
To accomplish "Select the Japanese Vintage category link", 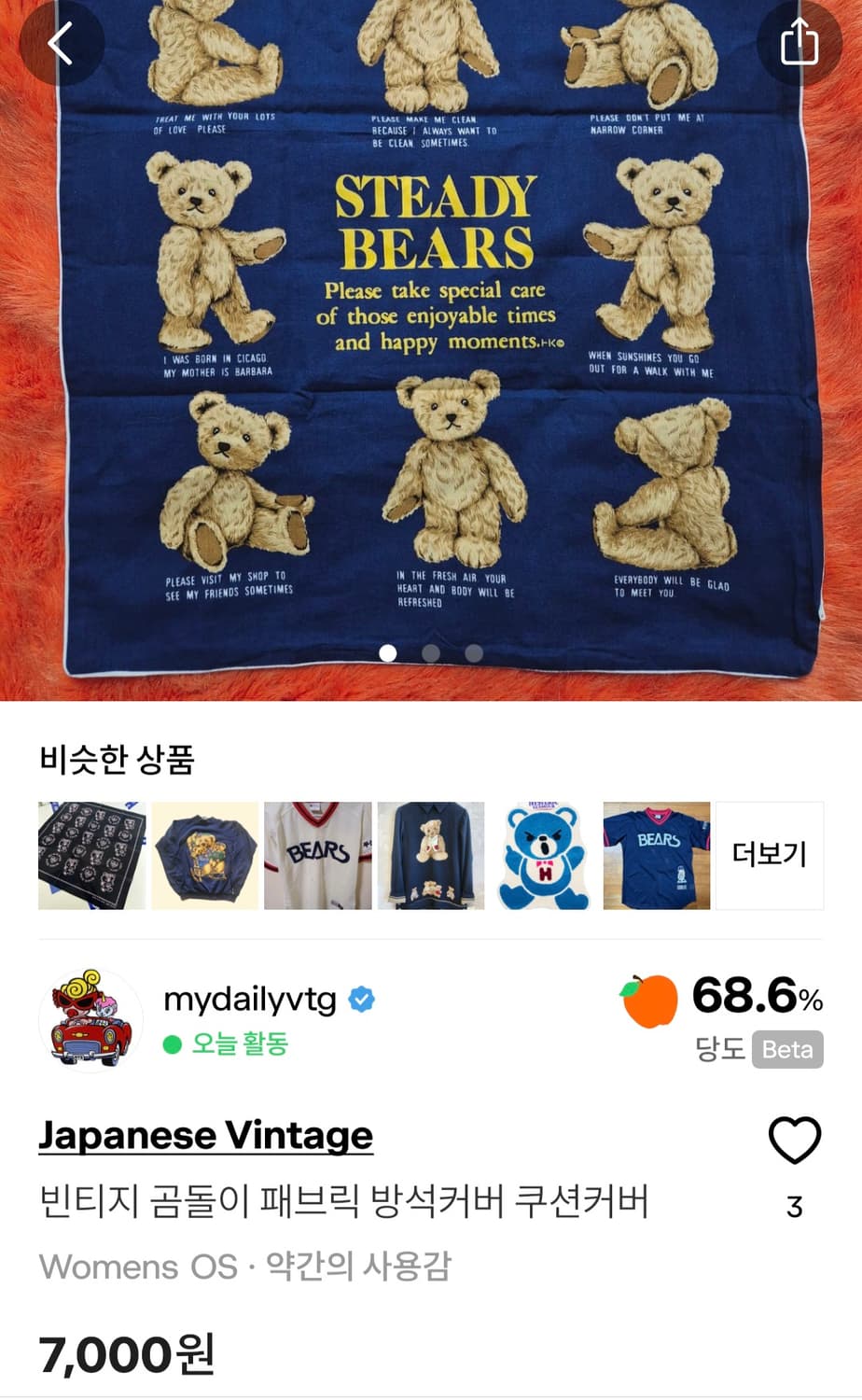I will click(203, 1137).
